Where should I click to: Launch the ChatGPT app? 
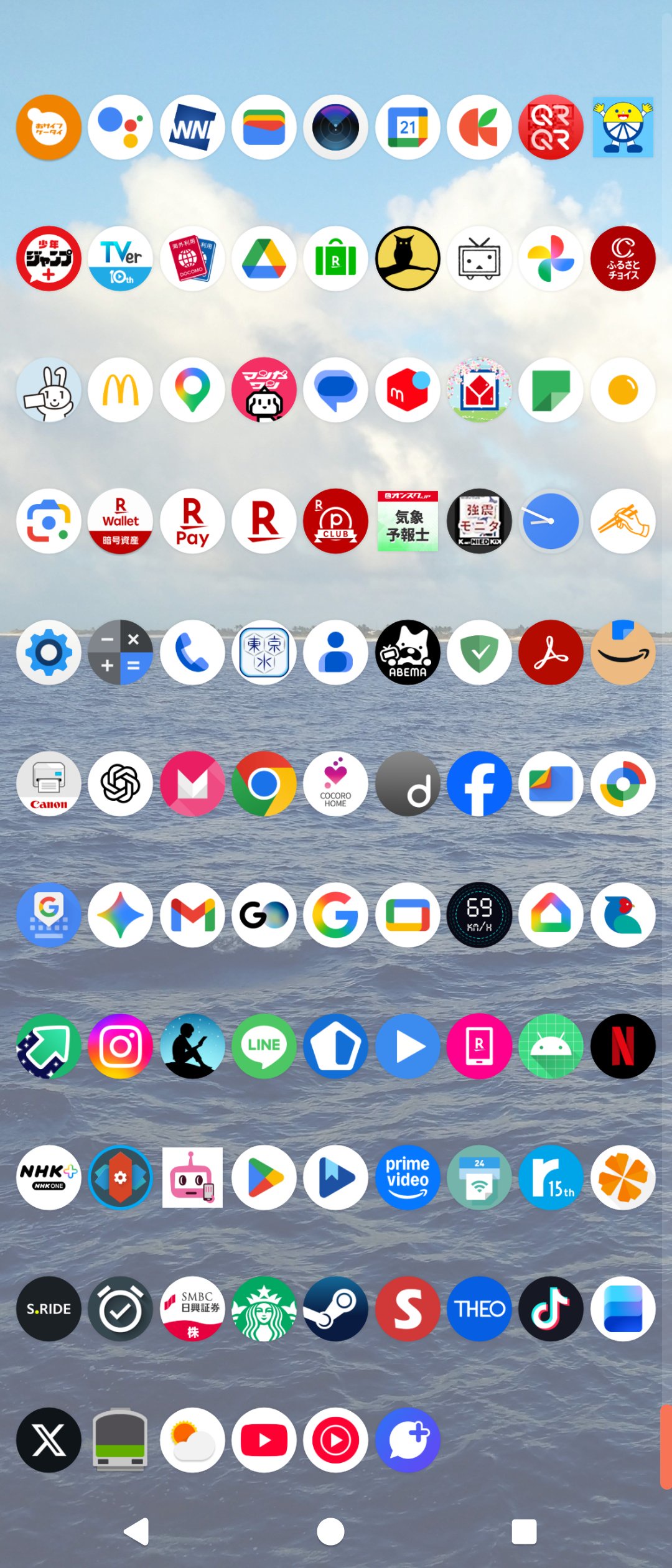click(120, 784)
